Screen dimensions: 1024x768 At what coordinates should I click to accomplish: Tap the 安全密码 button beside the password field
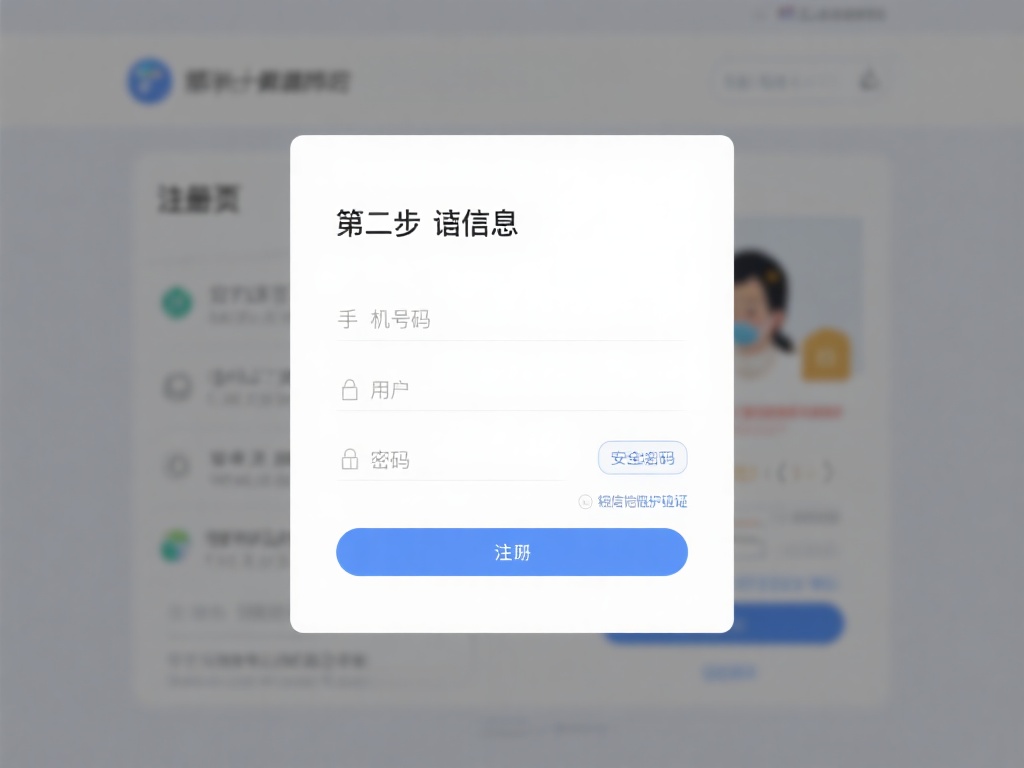(x=642, y=458)
